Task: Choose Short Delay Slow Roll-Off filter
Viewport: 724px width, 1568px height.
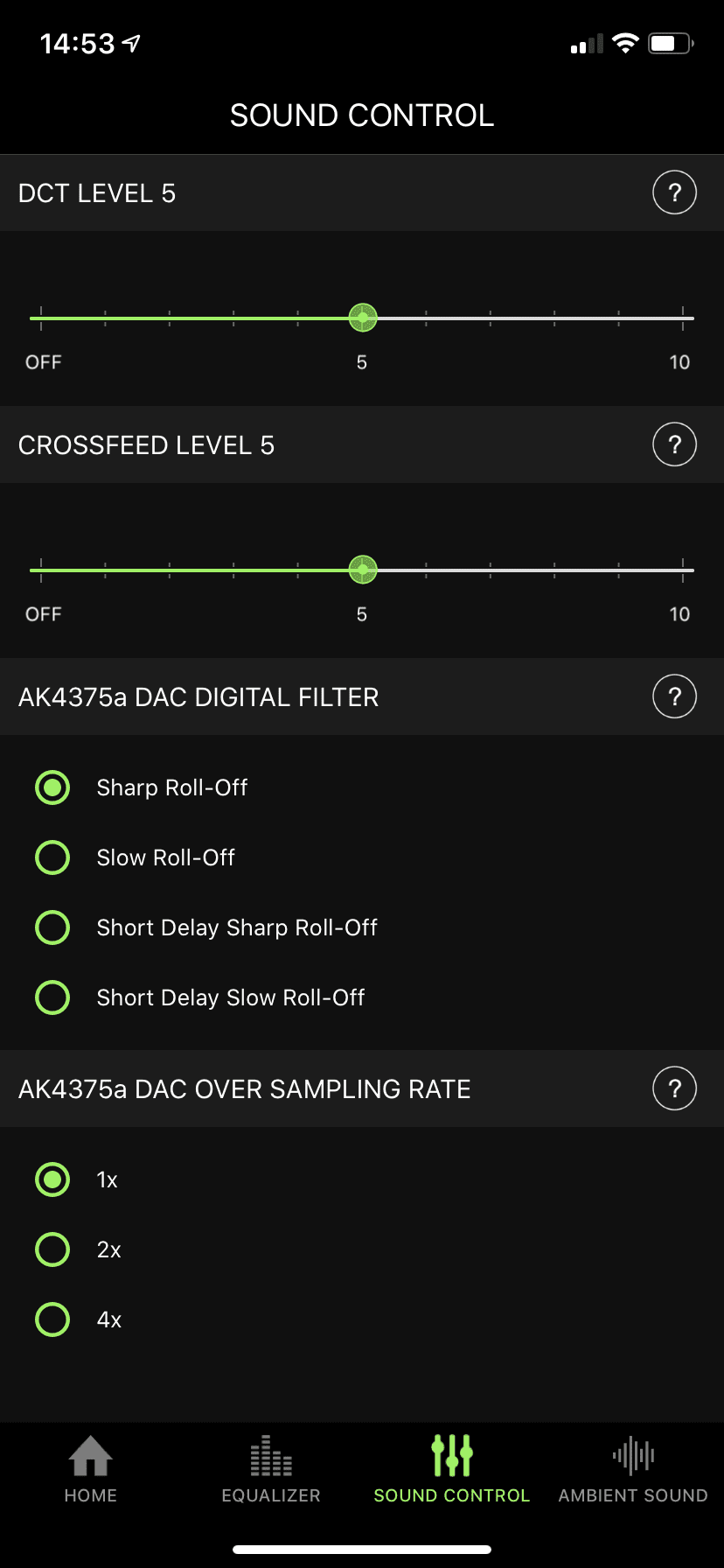Action: coord(52,997)
